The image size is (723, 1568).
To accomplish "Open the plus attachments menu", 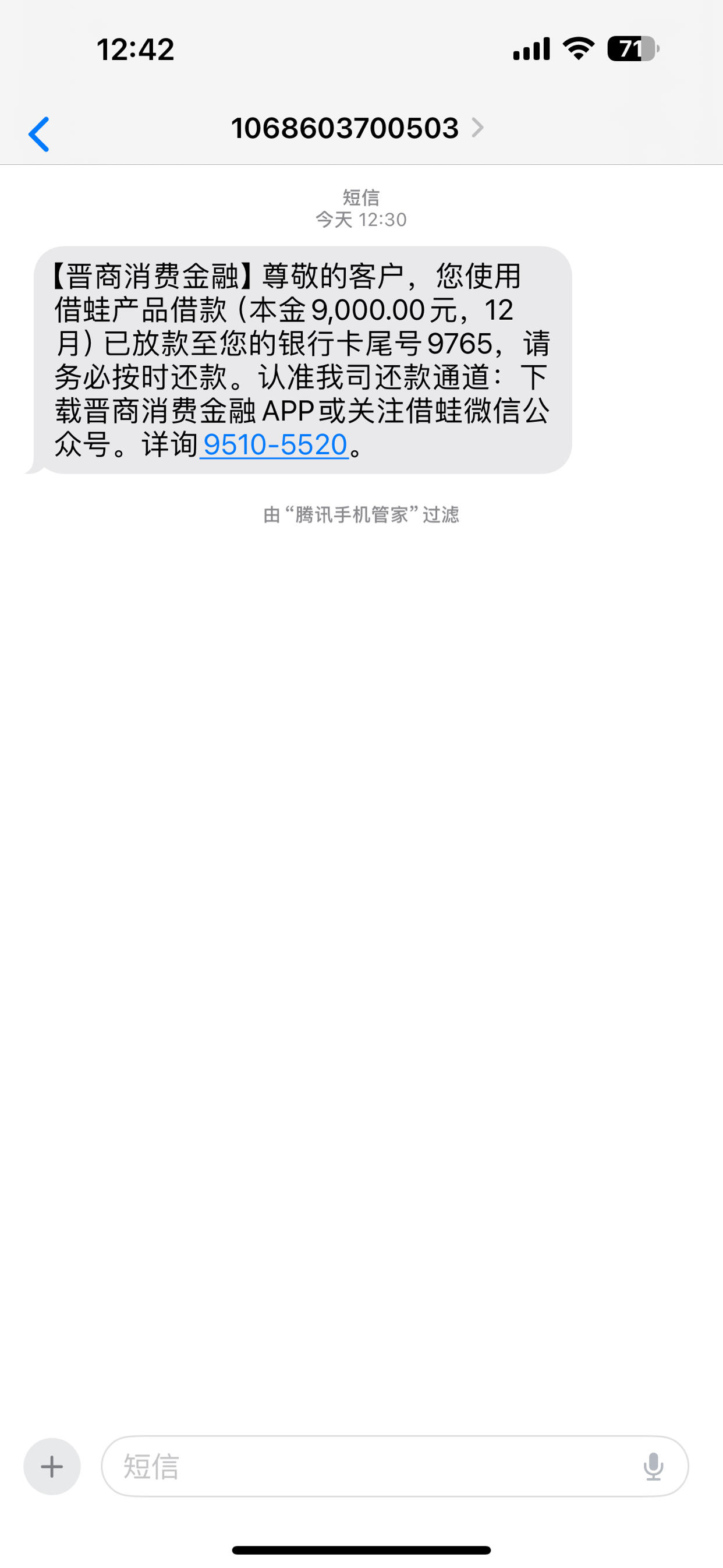I will (x=52, y=1466).
